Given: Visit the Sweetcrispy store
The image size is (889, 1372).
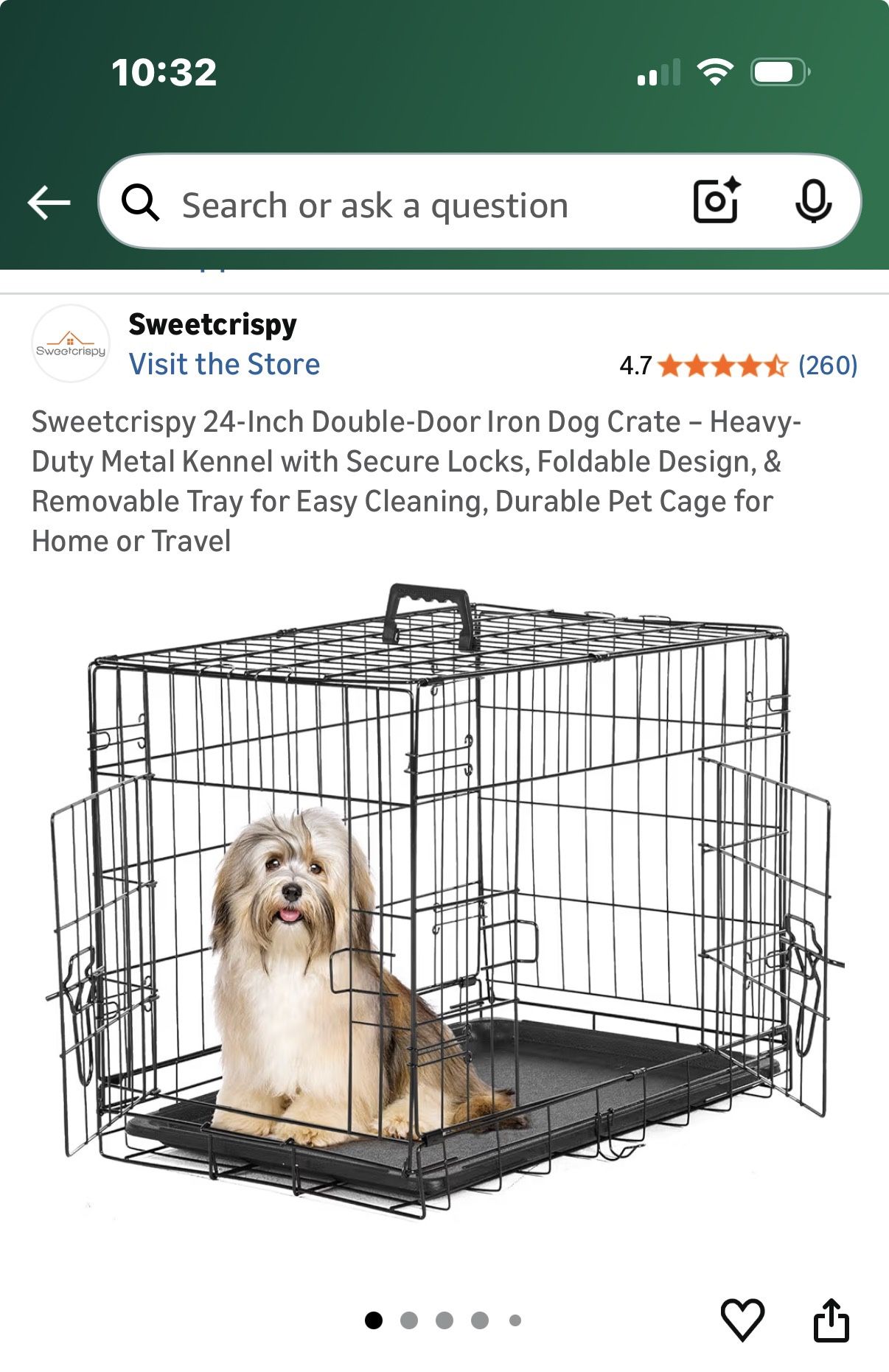Looking at the screenshot, I should [x=224, y=364].
